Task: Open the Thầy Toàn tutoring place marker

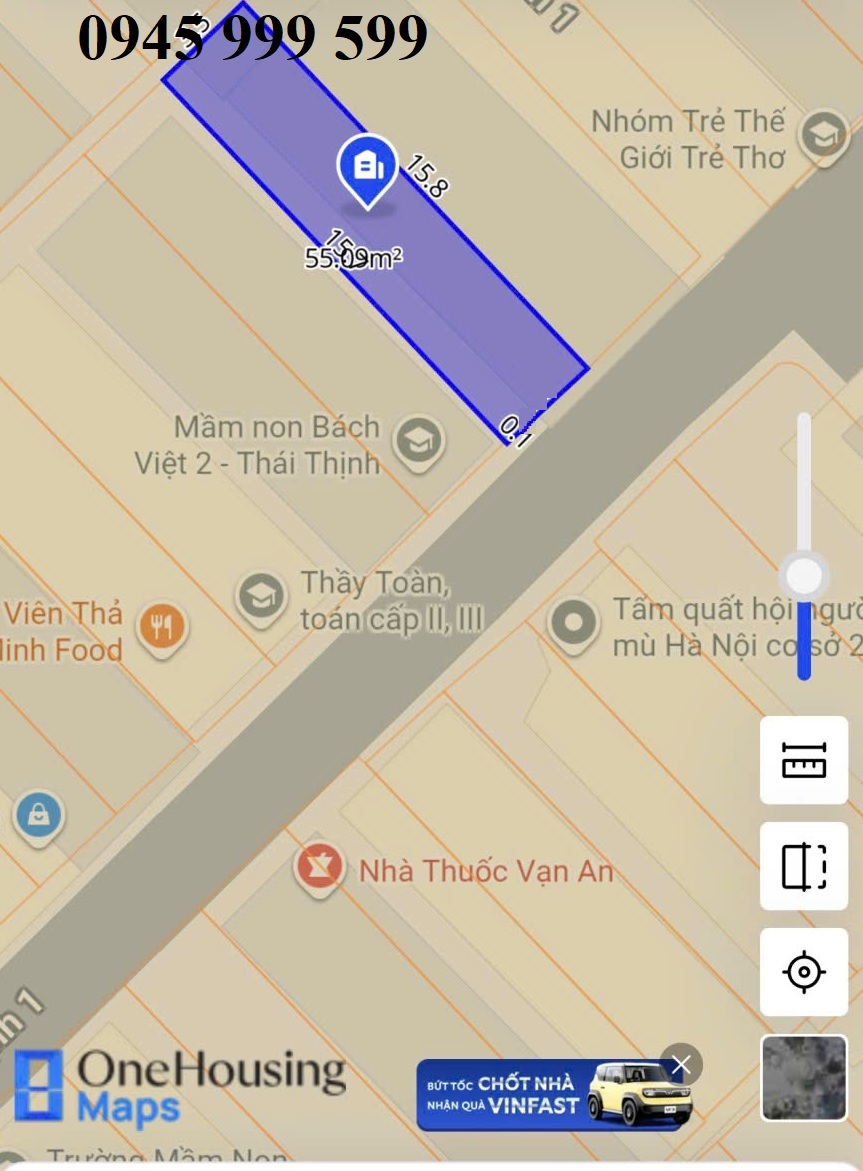Action: (260, 598)
